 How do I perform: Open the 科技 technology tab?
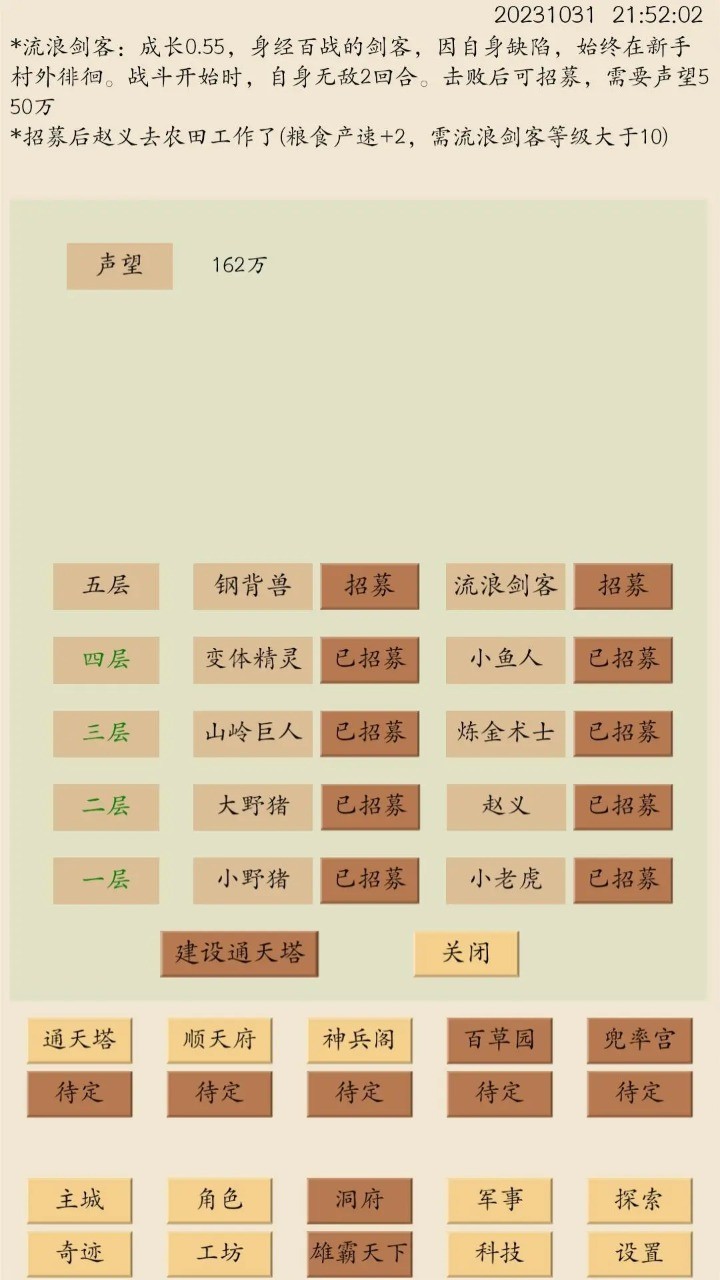point(499,1253)
